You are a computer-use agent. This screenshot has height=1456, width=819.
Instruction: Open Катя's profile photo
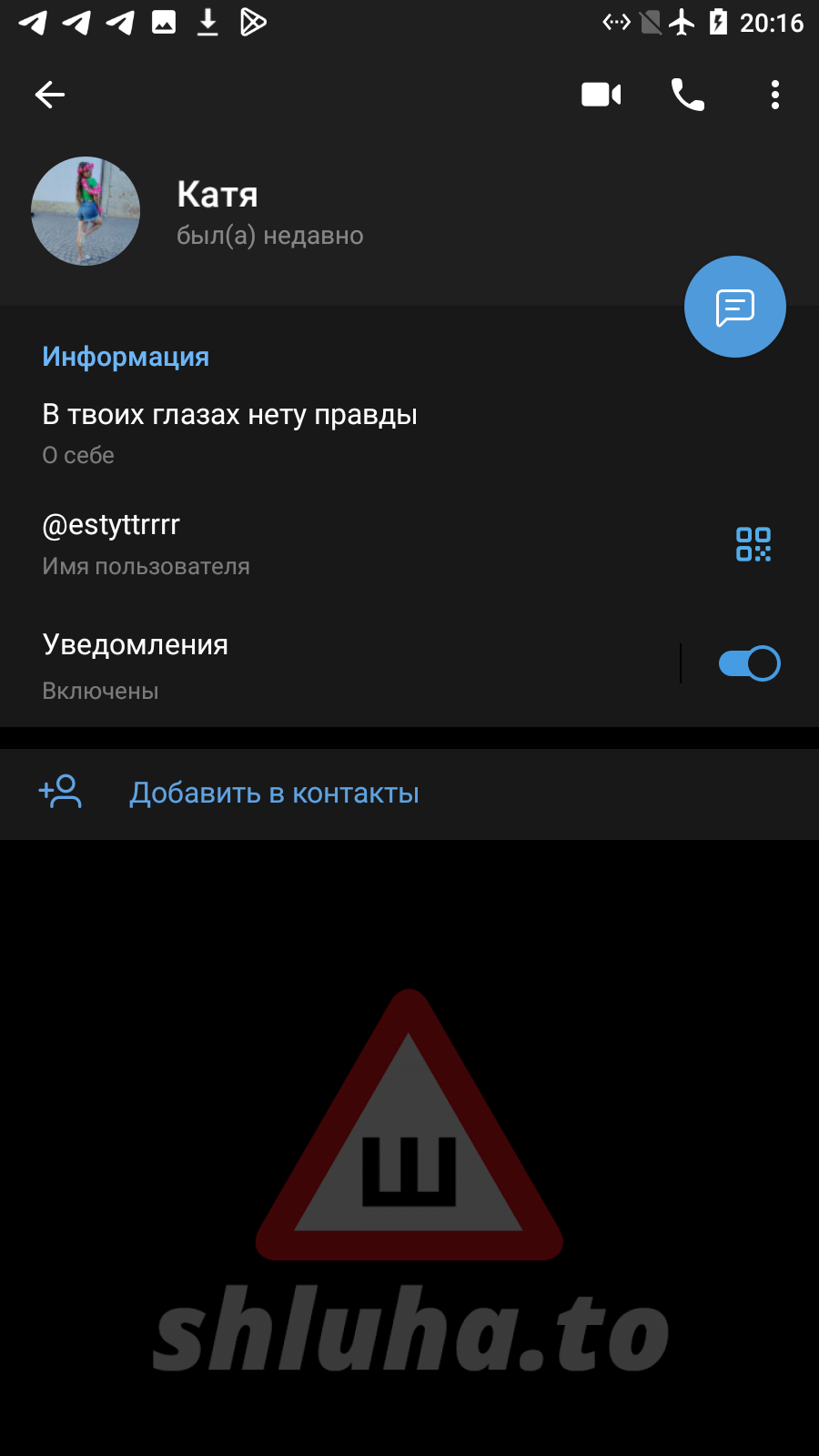pyautogui.click(x=86, y=211)
